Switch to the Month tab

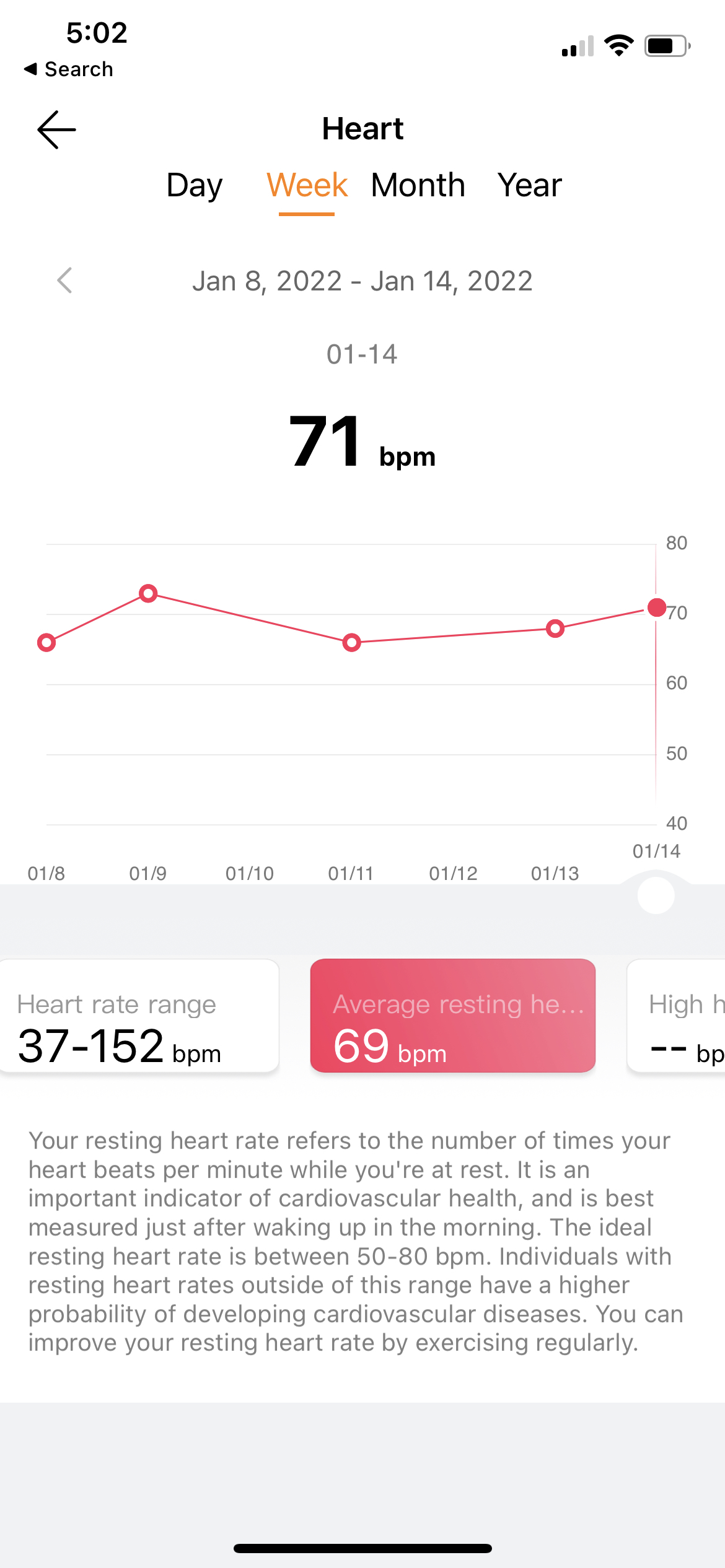tap(418, 185)
